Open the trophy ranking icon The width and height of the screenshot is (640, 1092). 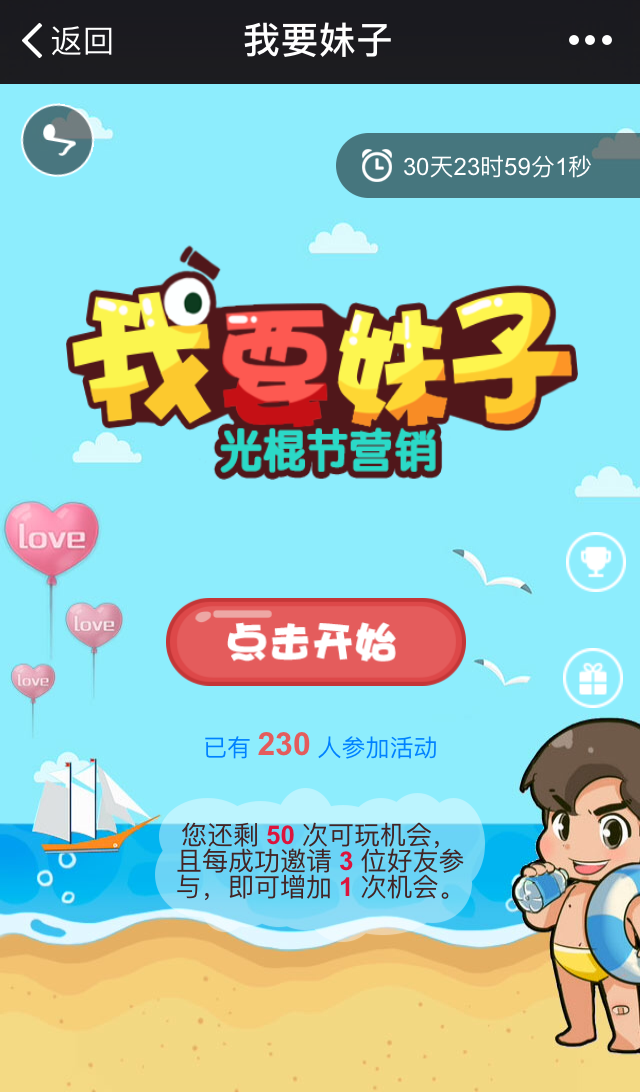click(596, 562)
